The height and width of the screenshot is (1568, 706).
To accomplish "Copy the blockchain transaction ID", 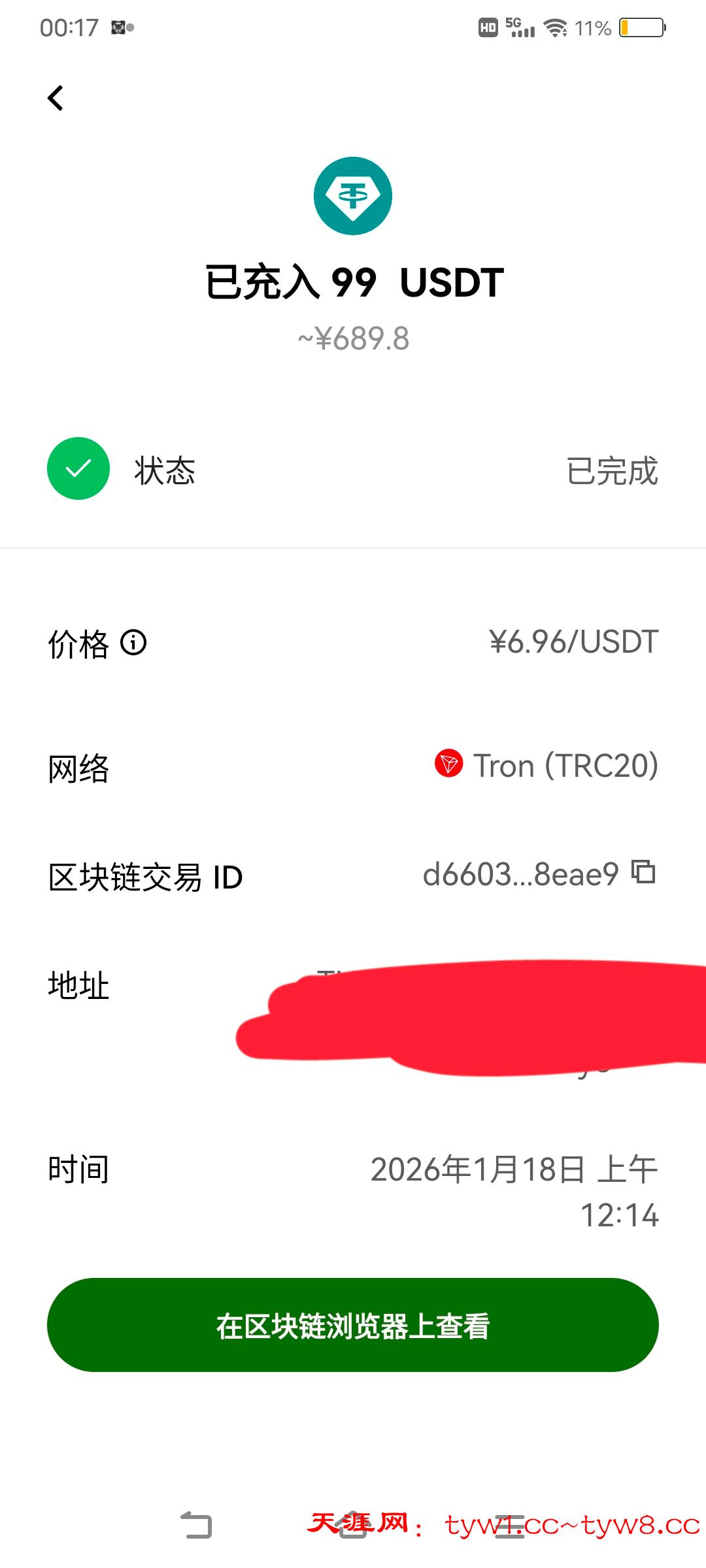I will click(644, 873).
